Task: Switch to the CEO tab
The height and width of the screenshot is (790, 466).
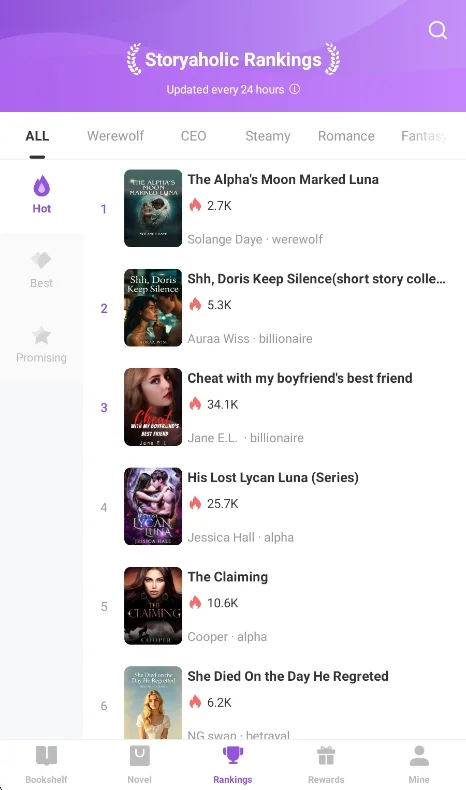Action: [x=193, y=136]
